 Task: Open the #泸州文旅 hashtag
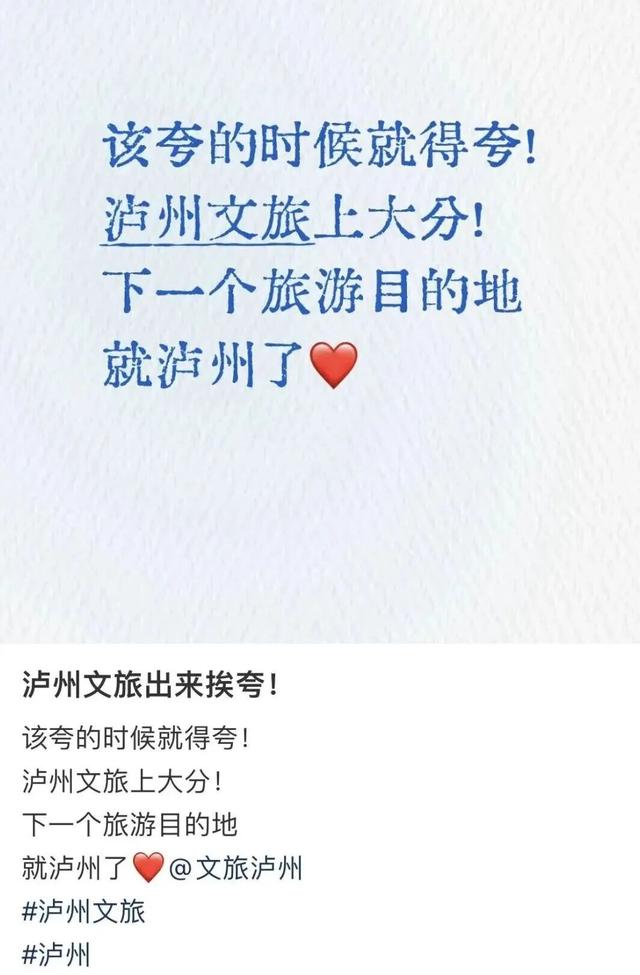click(83, 911)
